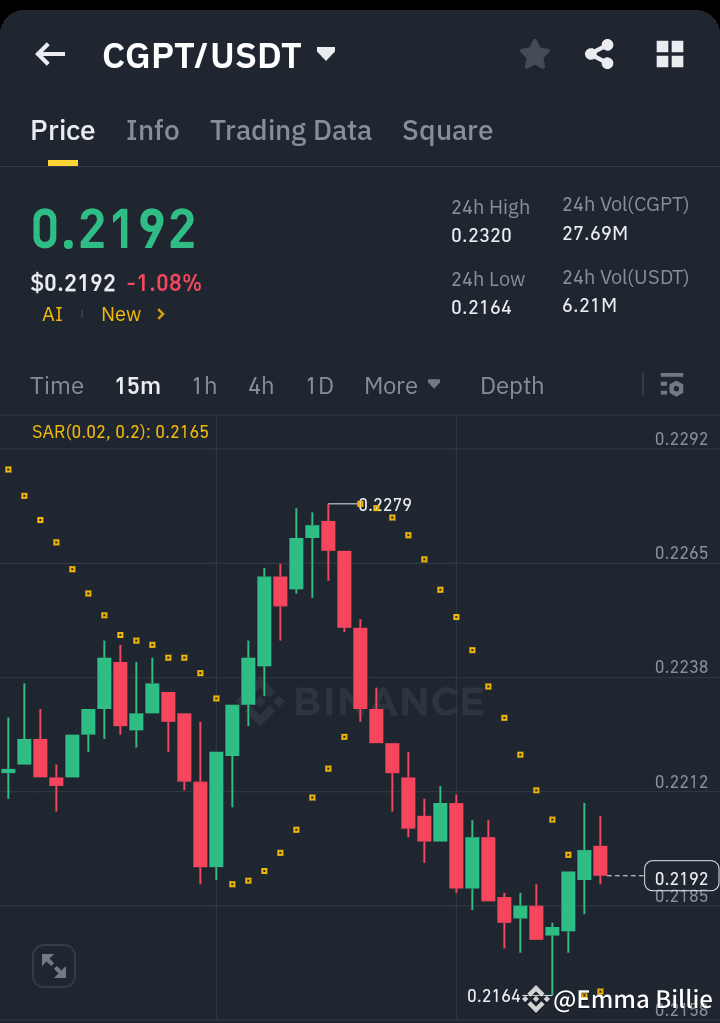Switch to the Info tab
This screenshot has width=720, height=1023.
[152, 130]
